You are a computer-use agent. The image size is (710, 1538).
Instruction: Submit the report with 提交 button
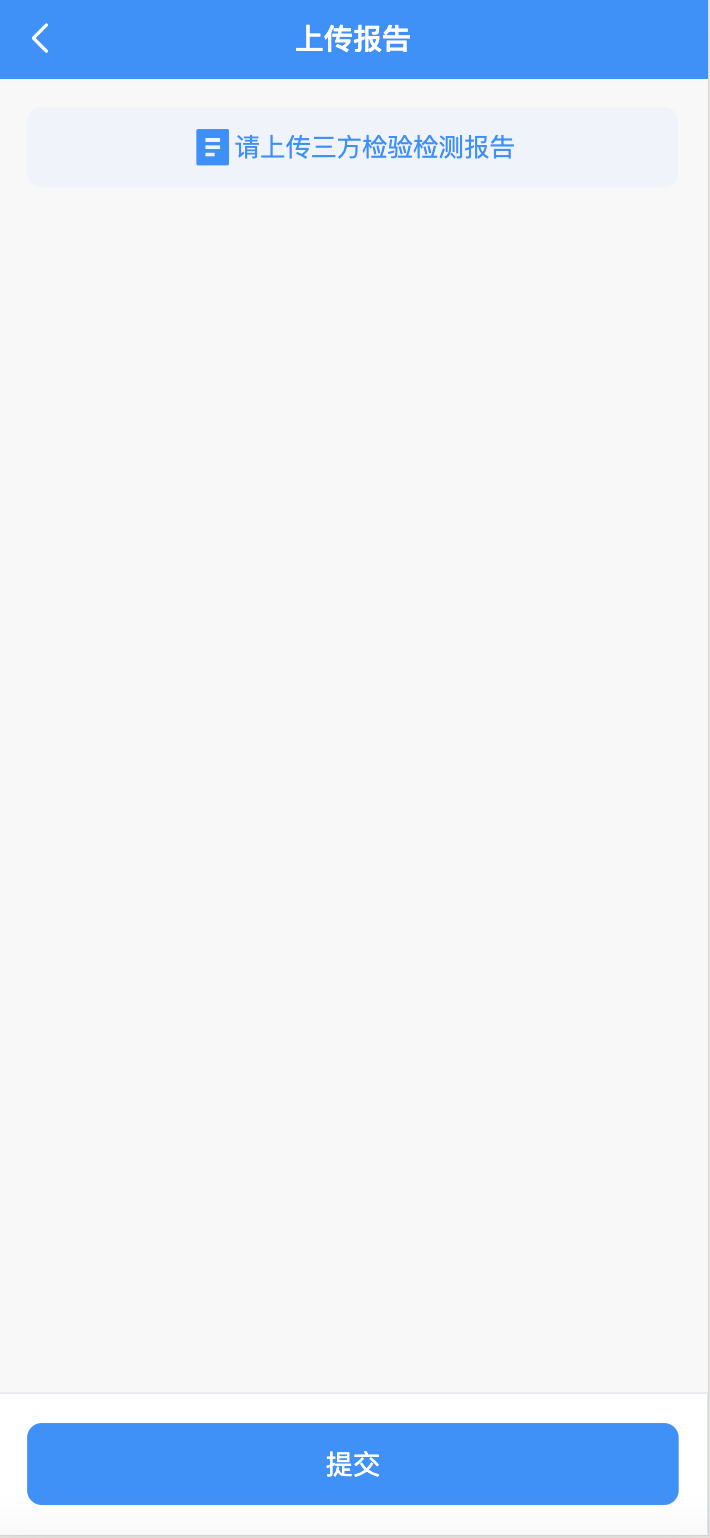point(353,1464)
